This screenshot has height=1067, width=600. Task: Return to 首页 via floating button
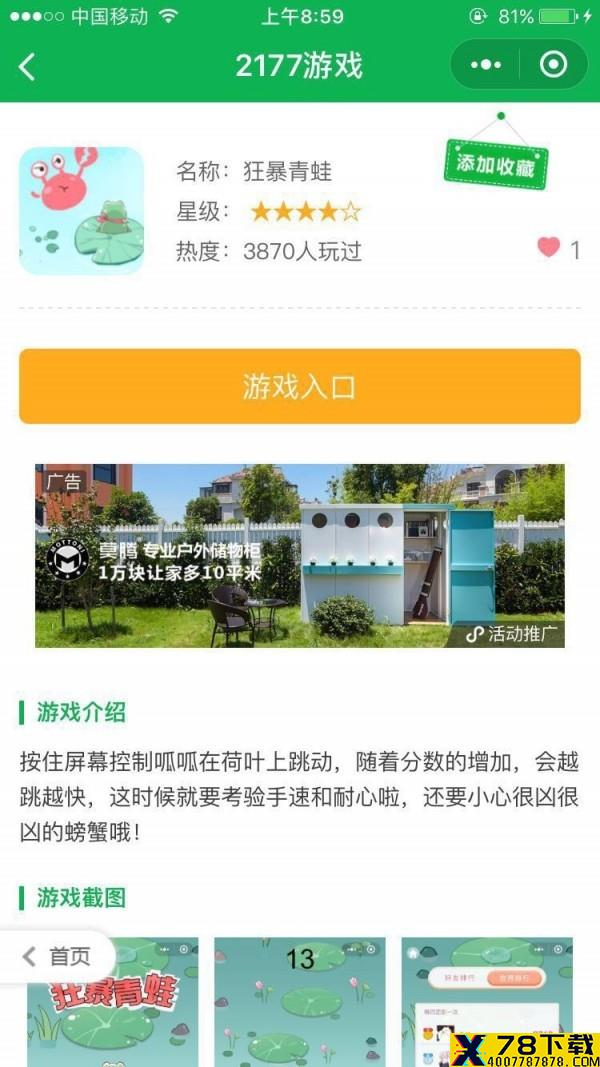57,956
